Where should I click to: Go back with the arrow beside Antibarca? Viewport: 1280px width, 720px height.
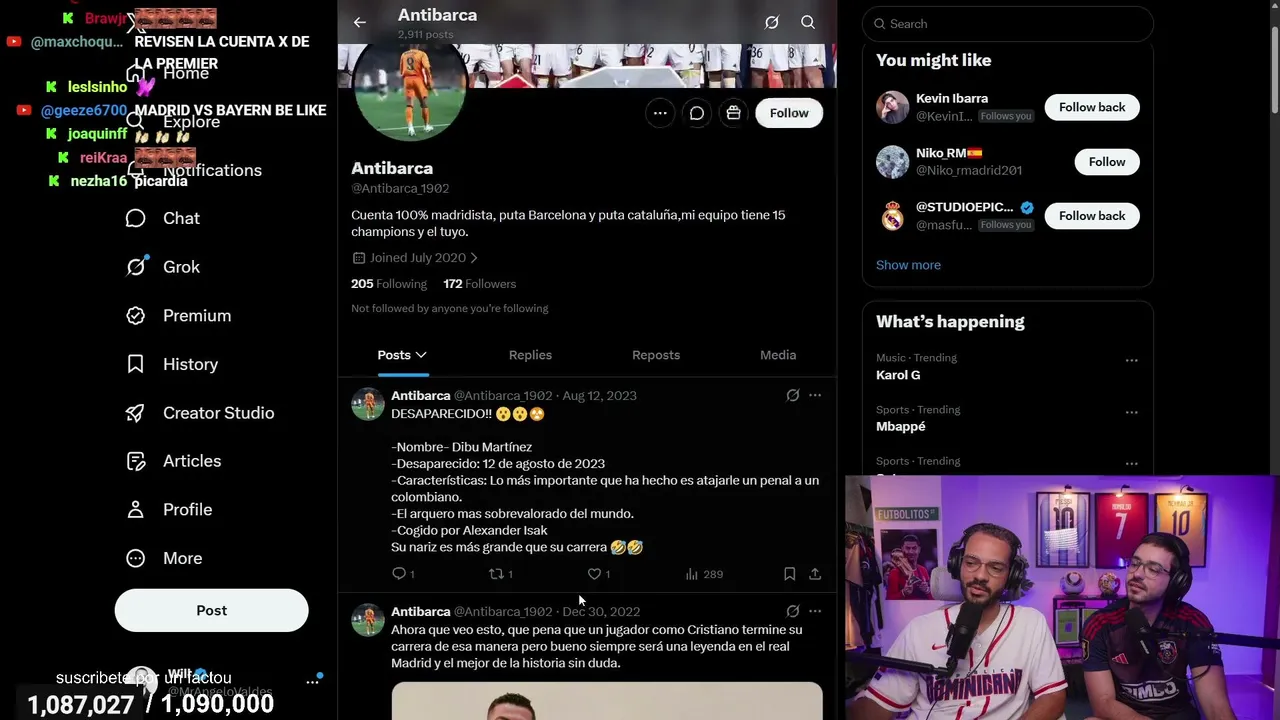(360, 22)
